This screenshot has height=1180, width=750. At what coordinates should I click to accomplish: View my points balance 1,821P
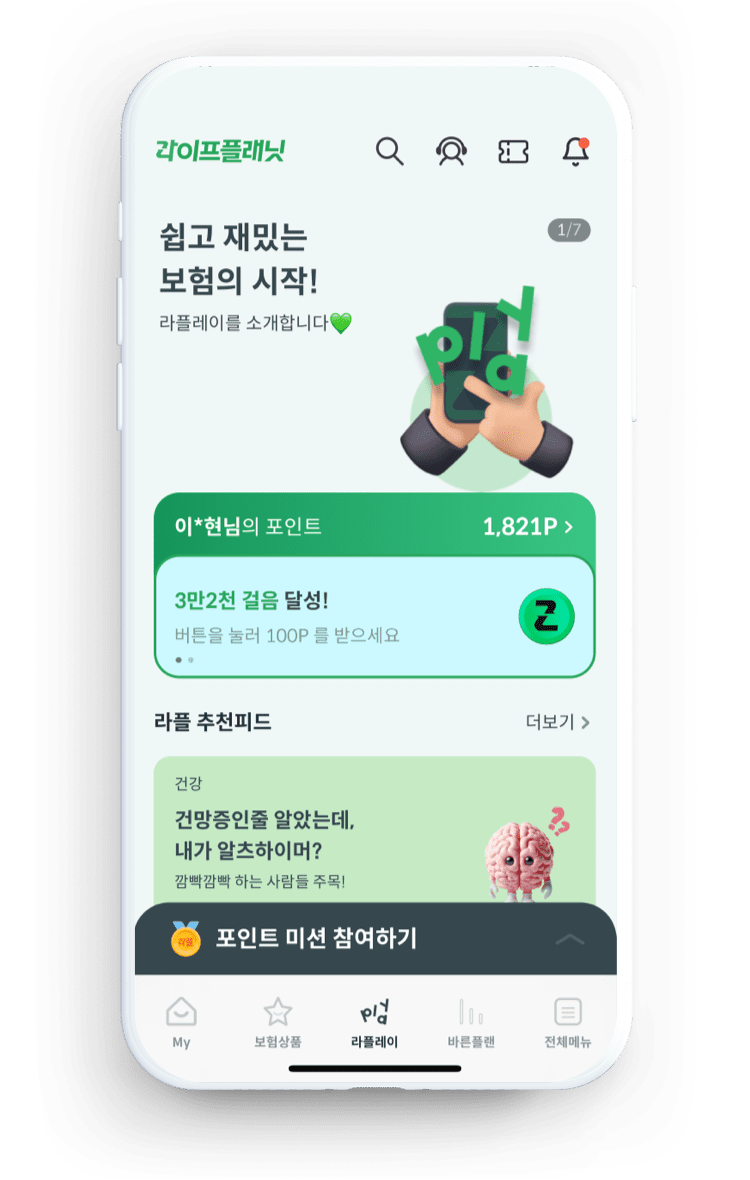pos(528,527)
